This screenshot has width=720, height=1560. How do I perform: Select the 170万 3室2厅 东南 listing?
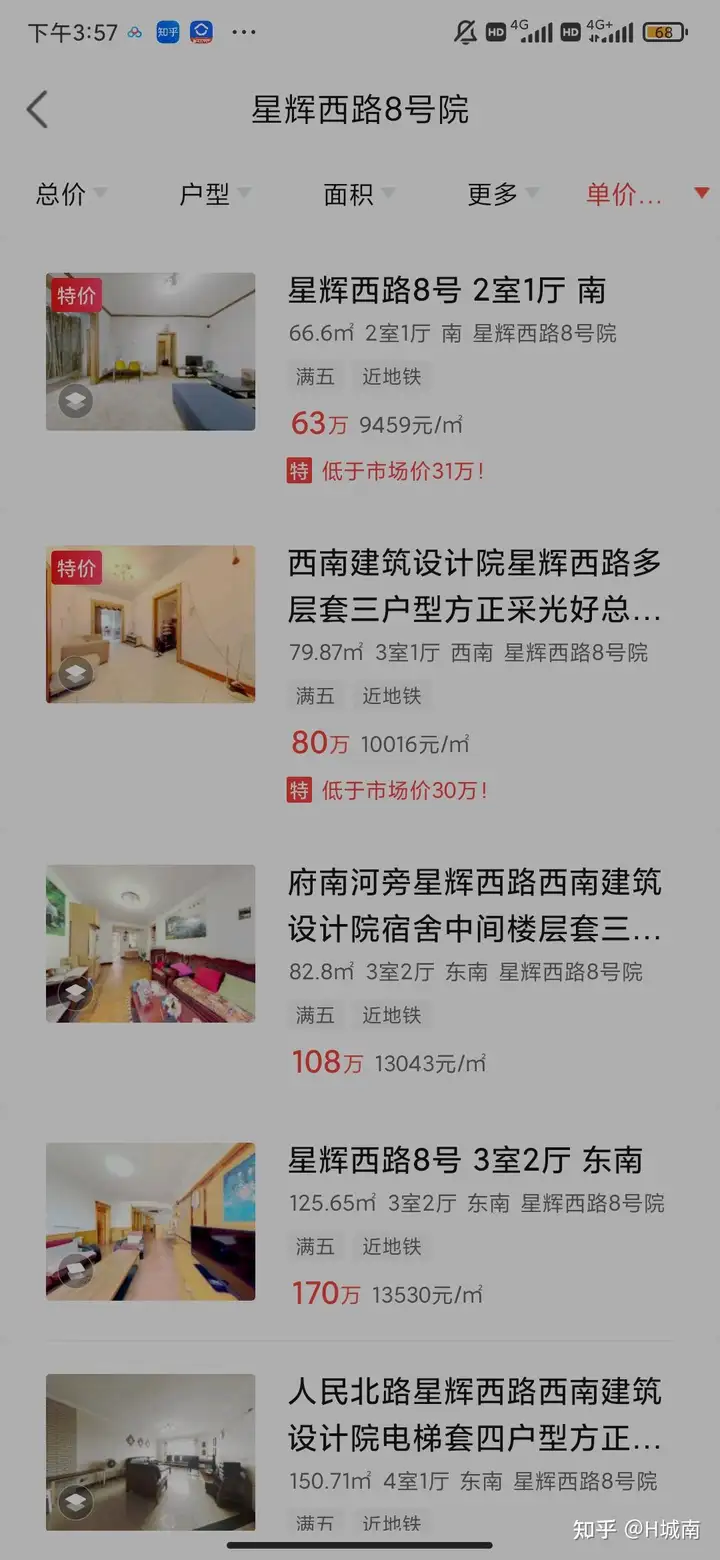[x=465, y=1161]
